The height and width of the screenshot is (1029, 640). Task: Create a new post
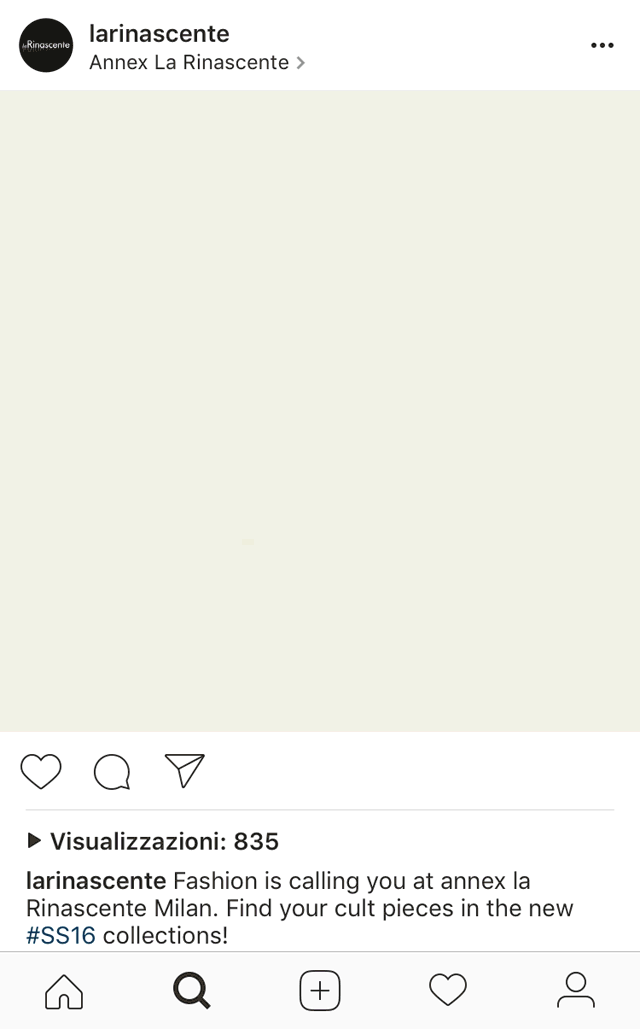pyautogui.click(x=320, y=991)
